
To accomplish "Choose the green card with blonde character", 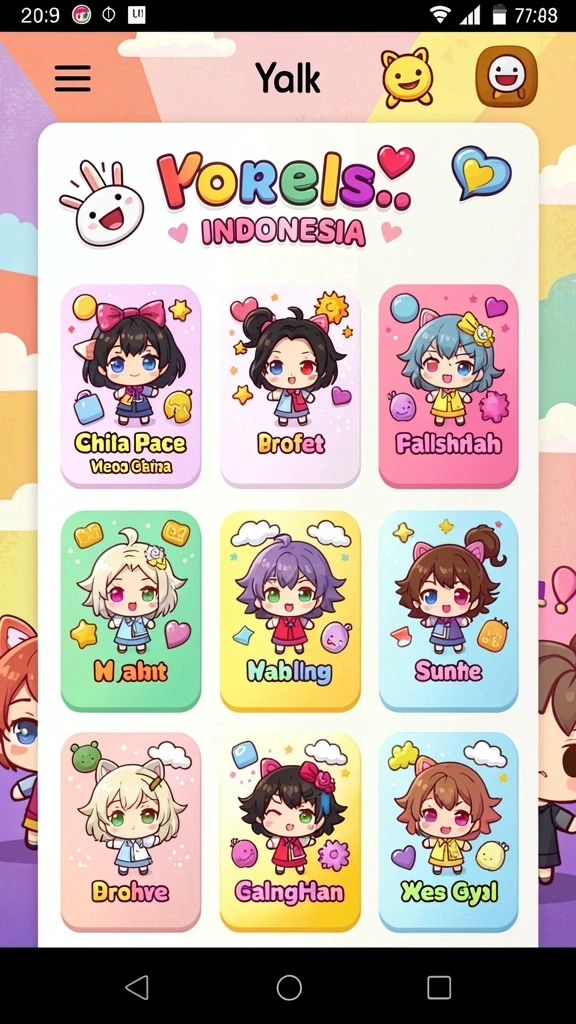I will 131,611.
